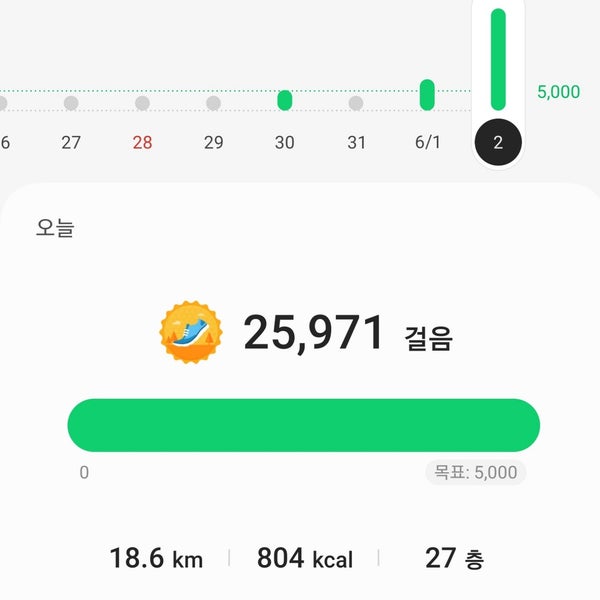Choose day 29 on the chart

213,142
